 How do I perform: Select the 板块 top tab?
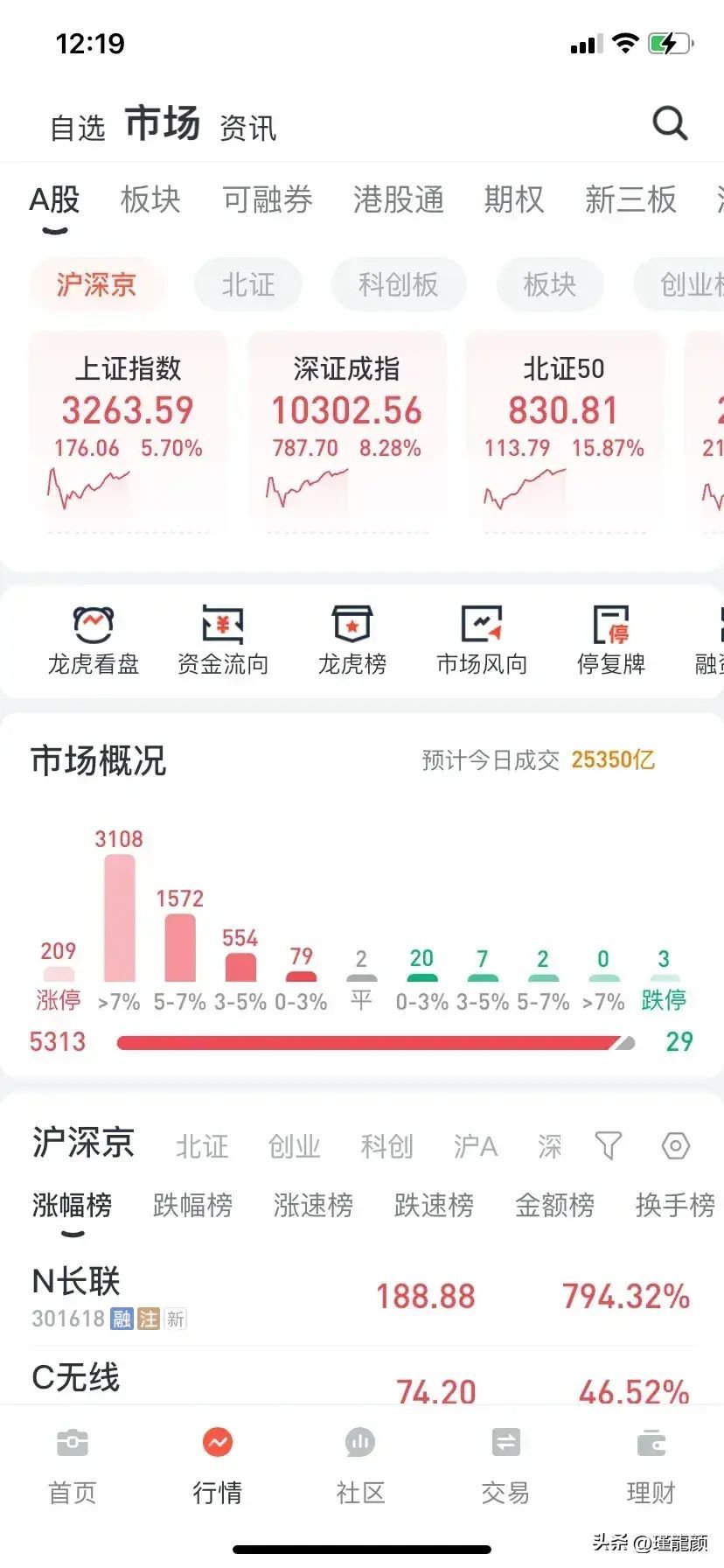click(x=150, y=200)
